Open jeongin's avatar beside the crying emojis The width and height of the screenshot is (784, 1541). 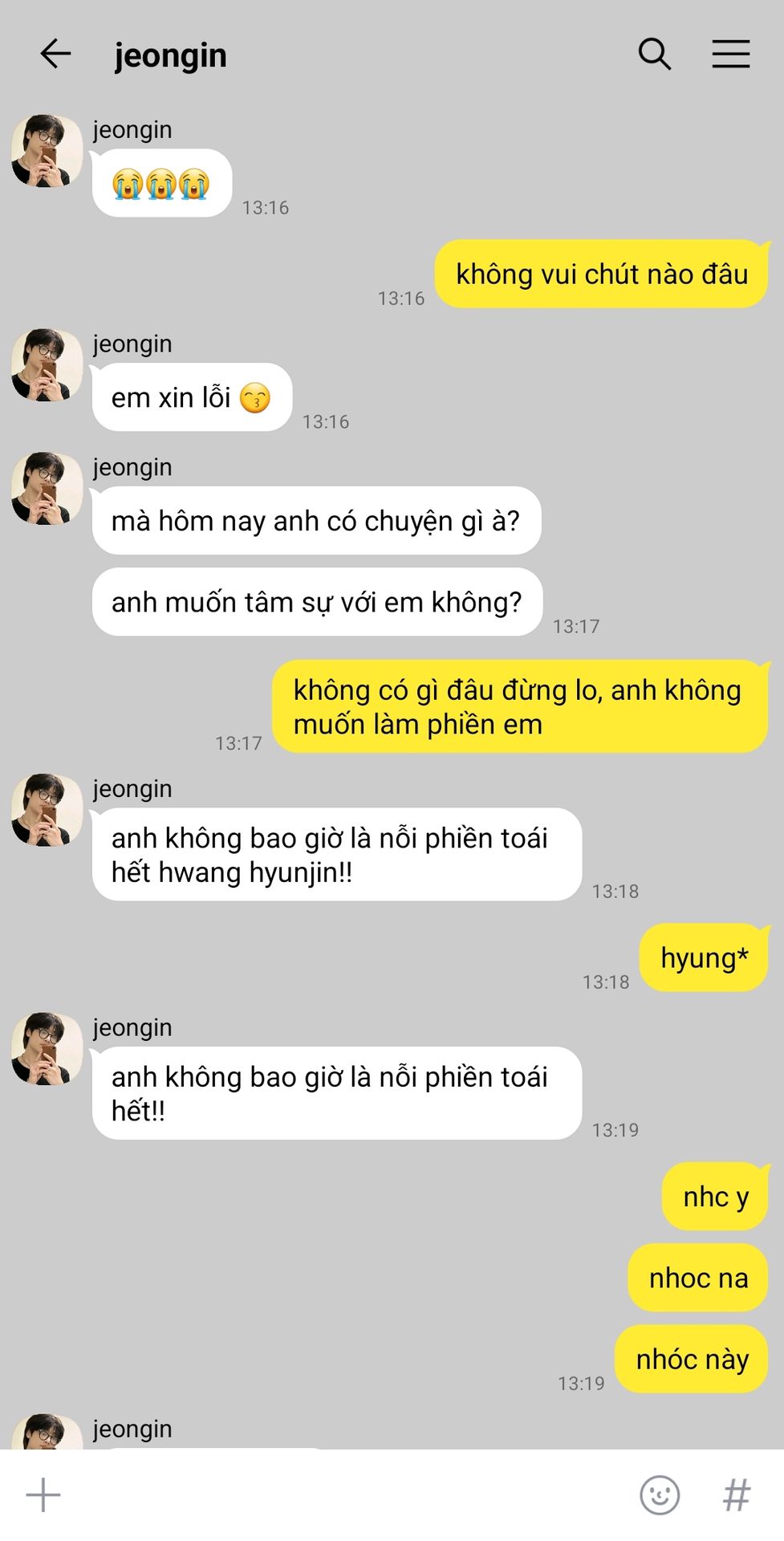click(x=47, y=151)
